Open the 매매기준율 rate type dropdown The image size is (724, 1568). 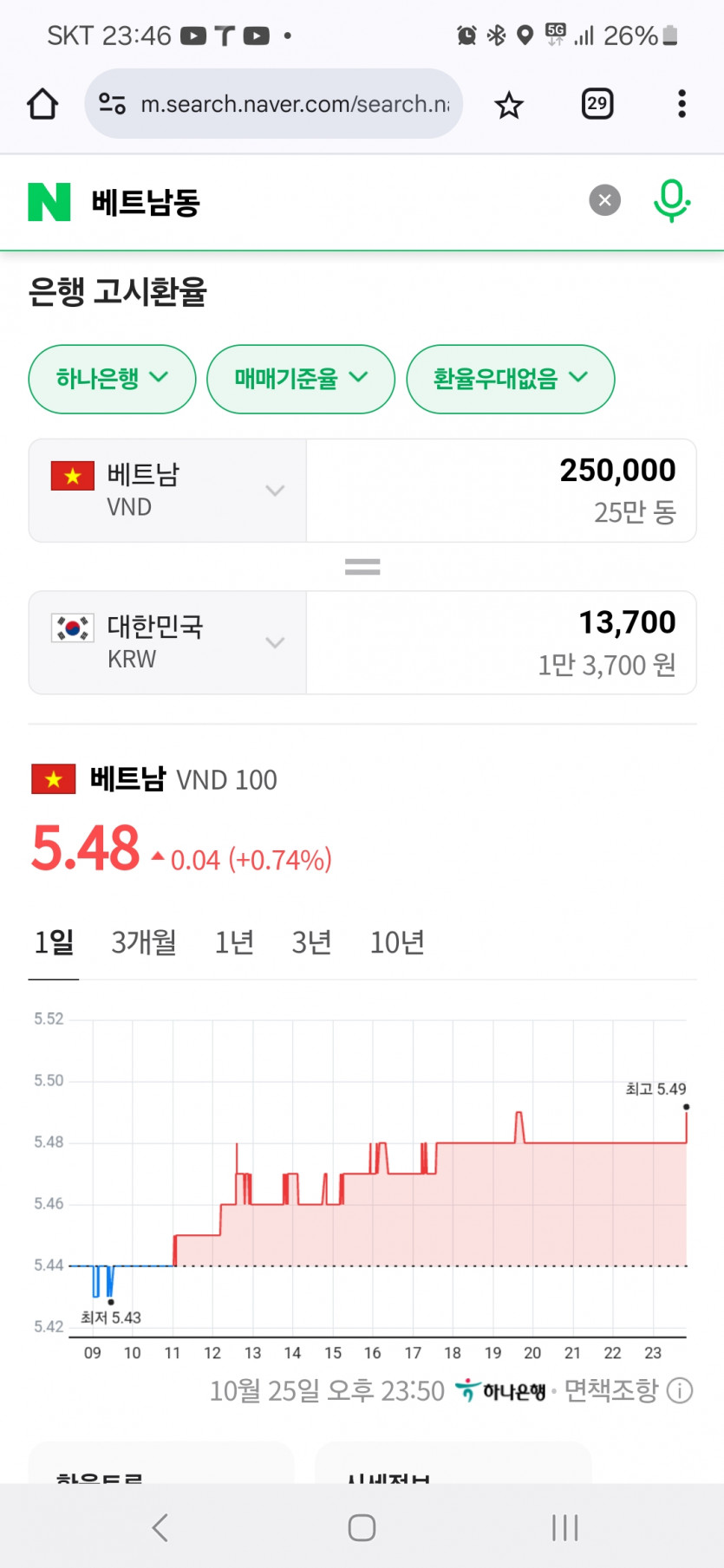pyautogui.click(x=300, y=379)
